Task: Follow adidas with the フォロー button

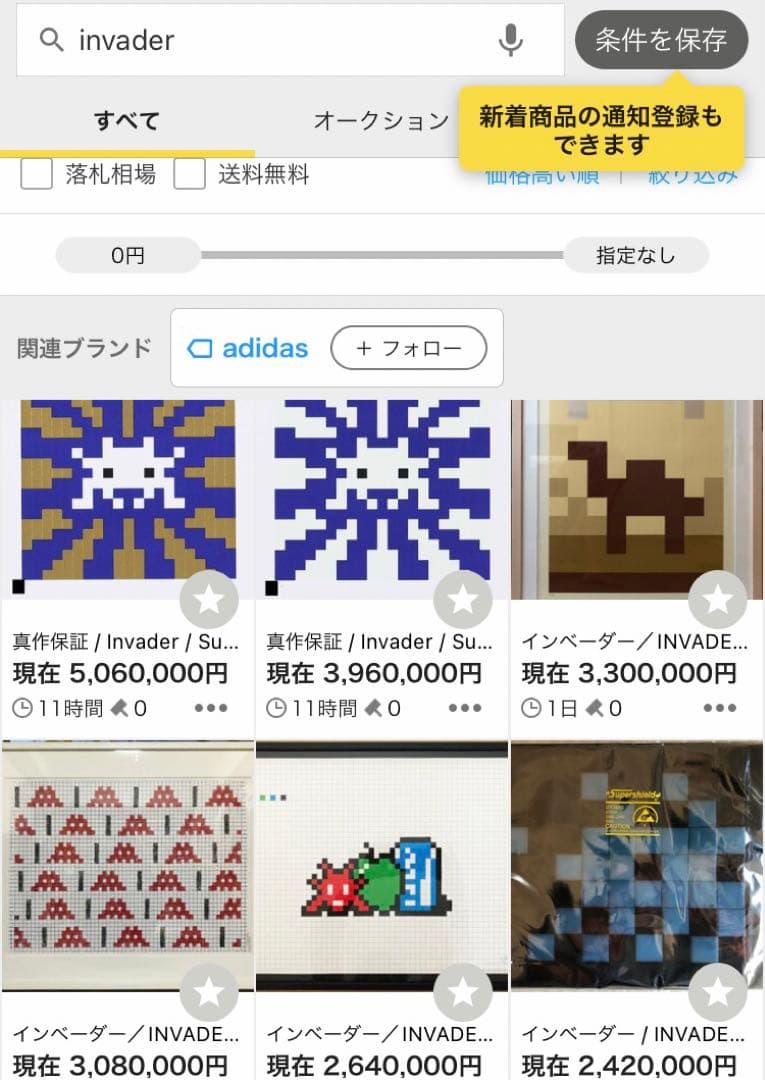Action: [x=410, y=348]
